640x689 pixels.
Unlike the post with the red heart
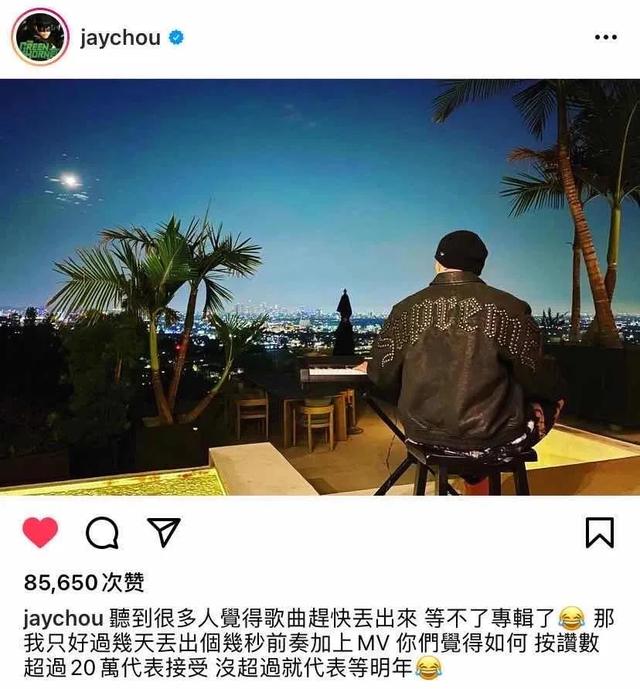point(40,533)
